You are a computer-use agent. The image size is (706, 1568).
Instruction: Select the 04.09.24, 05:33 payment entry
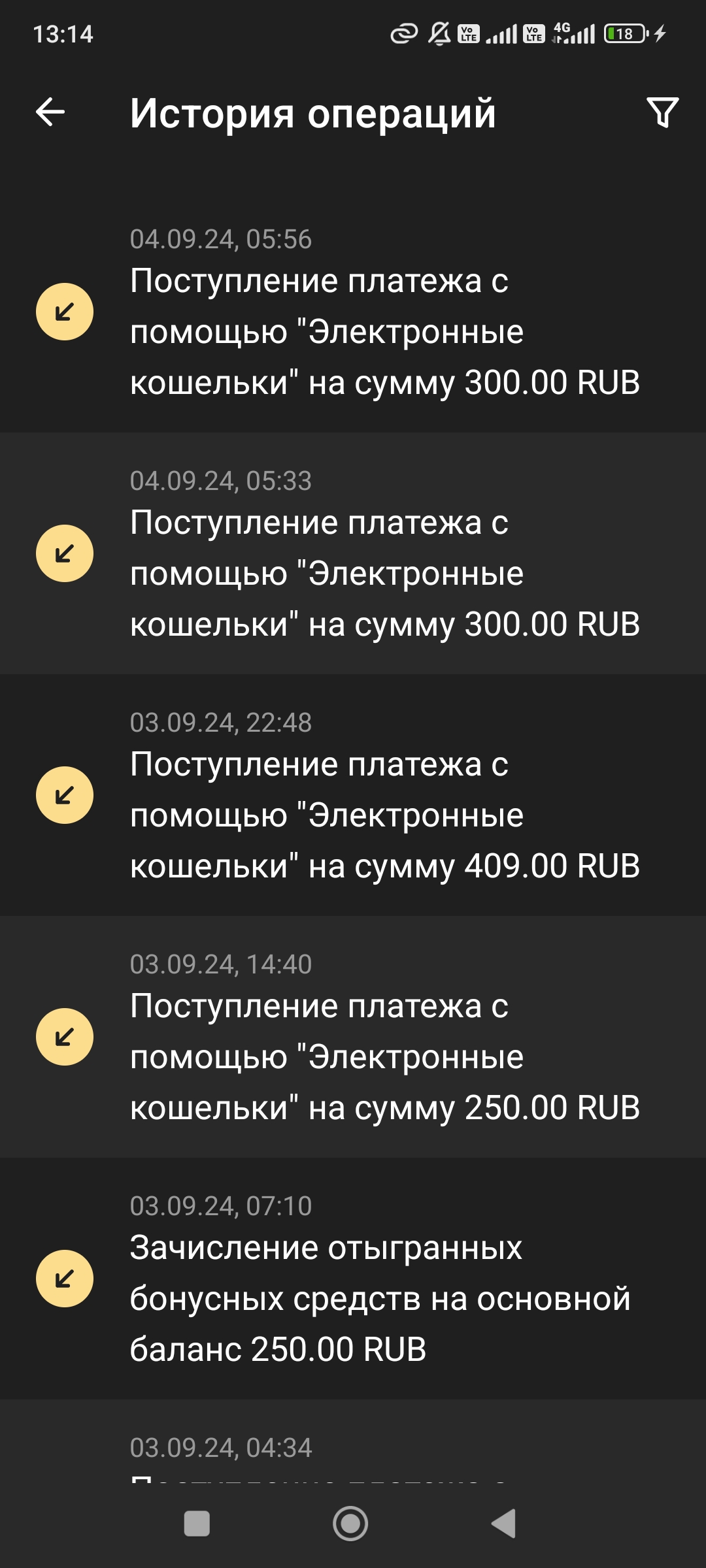353,554
